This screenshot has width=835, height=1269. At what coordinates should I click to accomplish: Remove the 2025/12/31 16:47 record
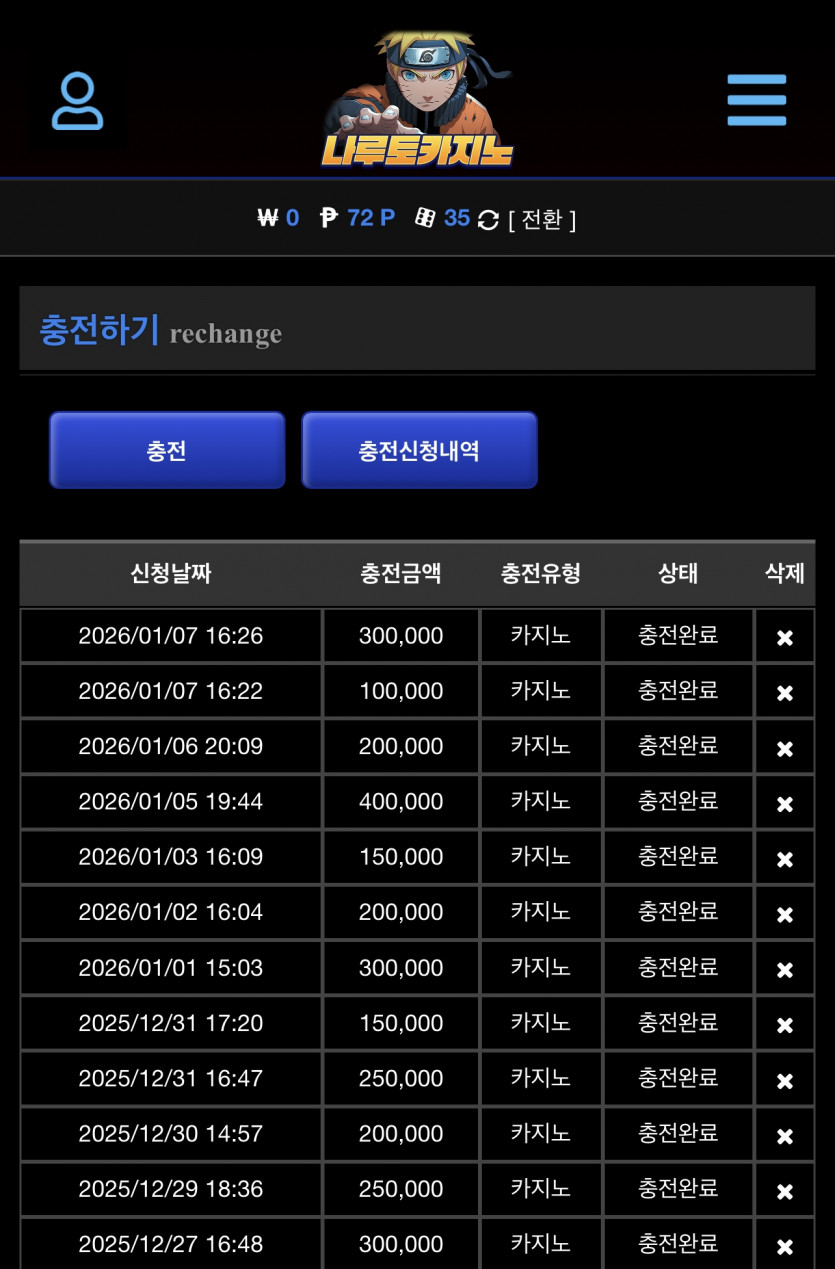785,1080
